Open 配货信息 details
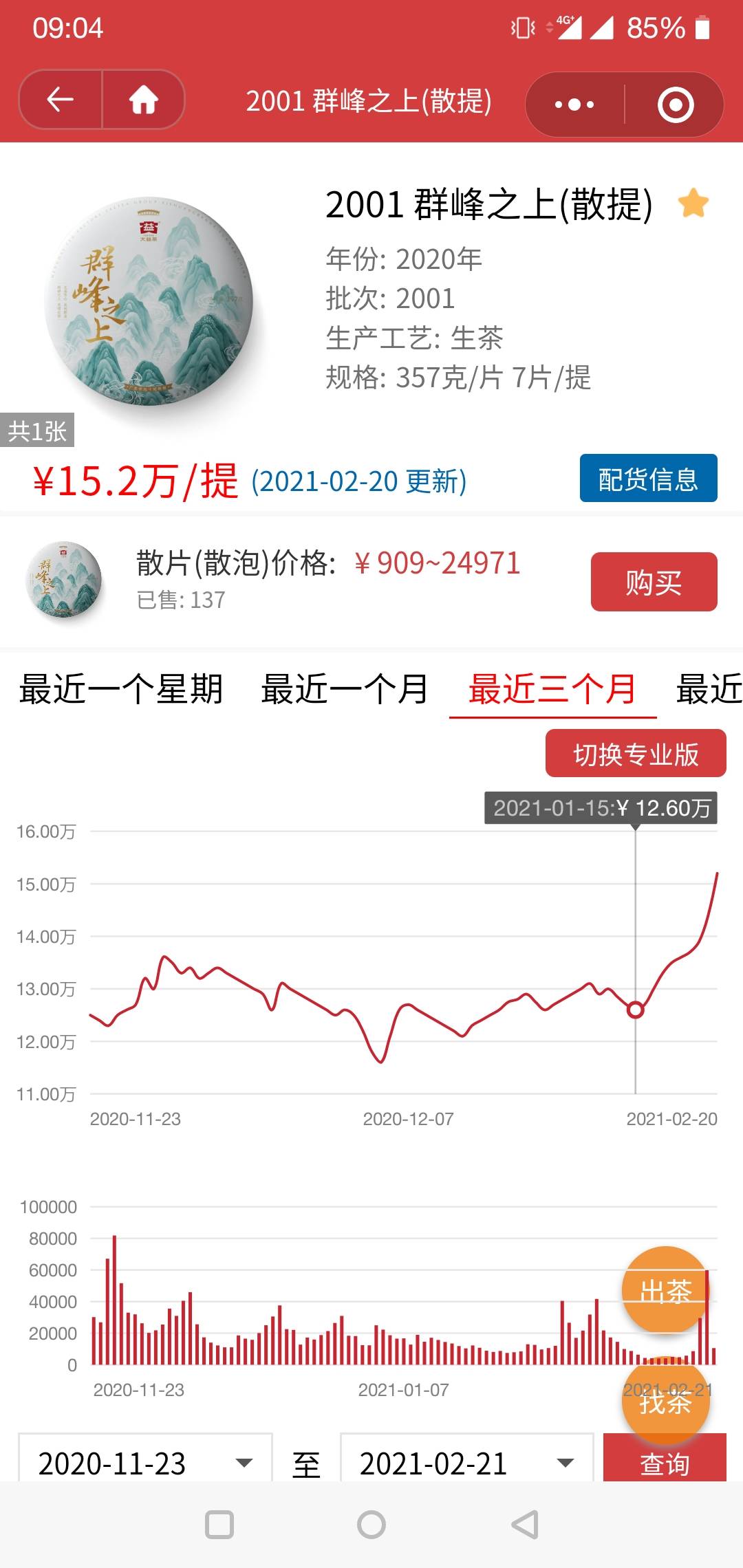This screenshot has width=743, height=1568. pyautogui.click(x=648, y=478)
